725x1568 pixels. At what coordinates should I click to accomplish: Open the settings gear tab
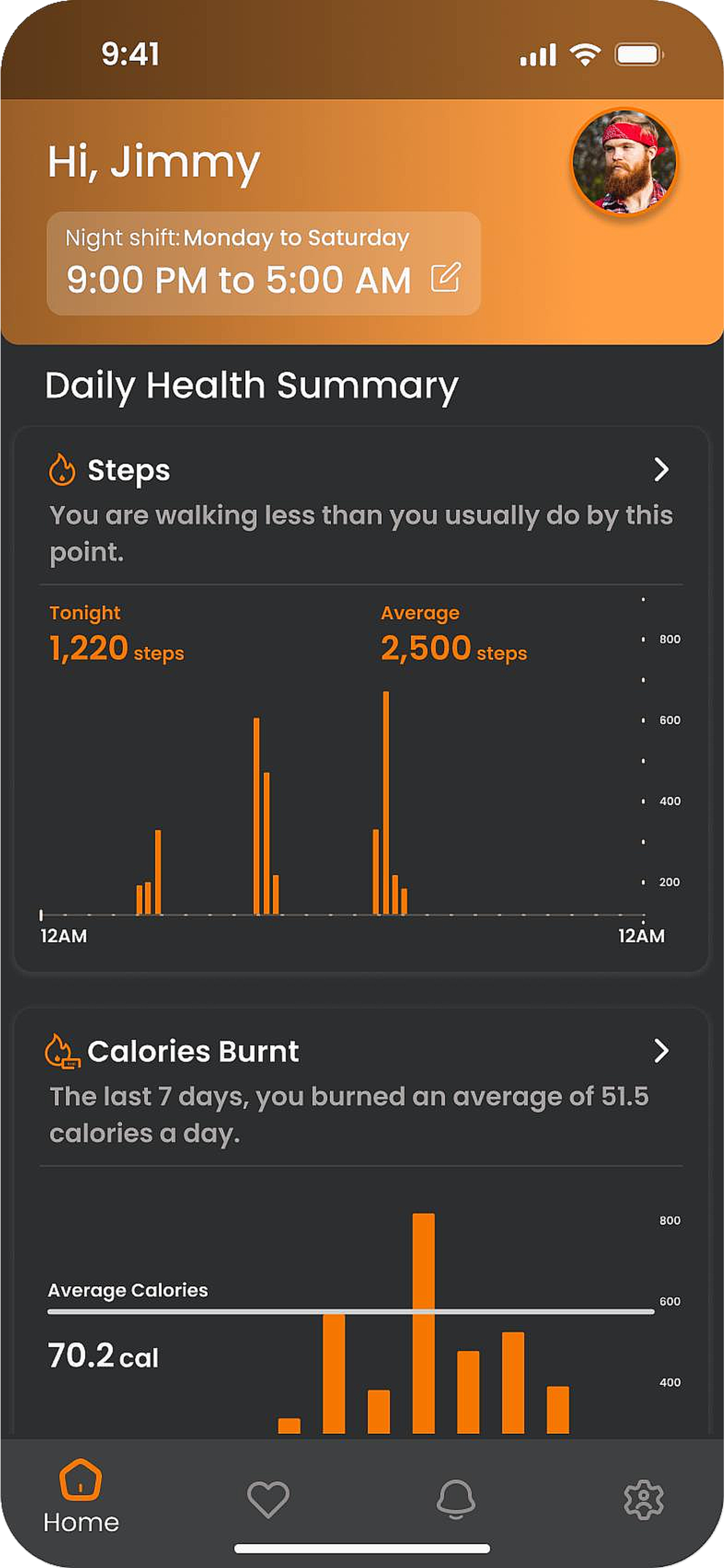pos(643,1498)
